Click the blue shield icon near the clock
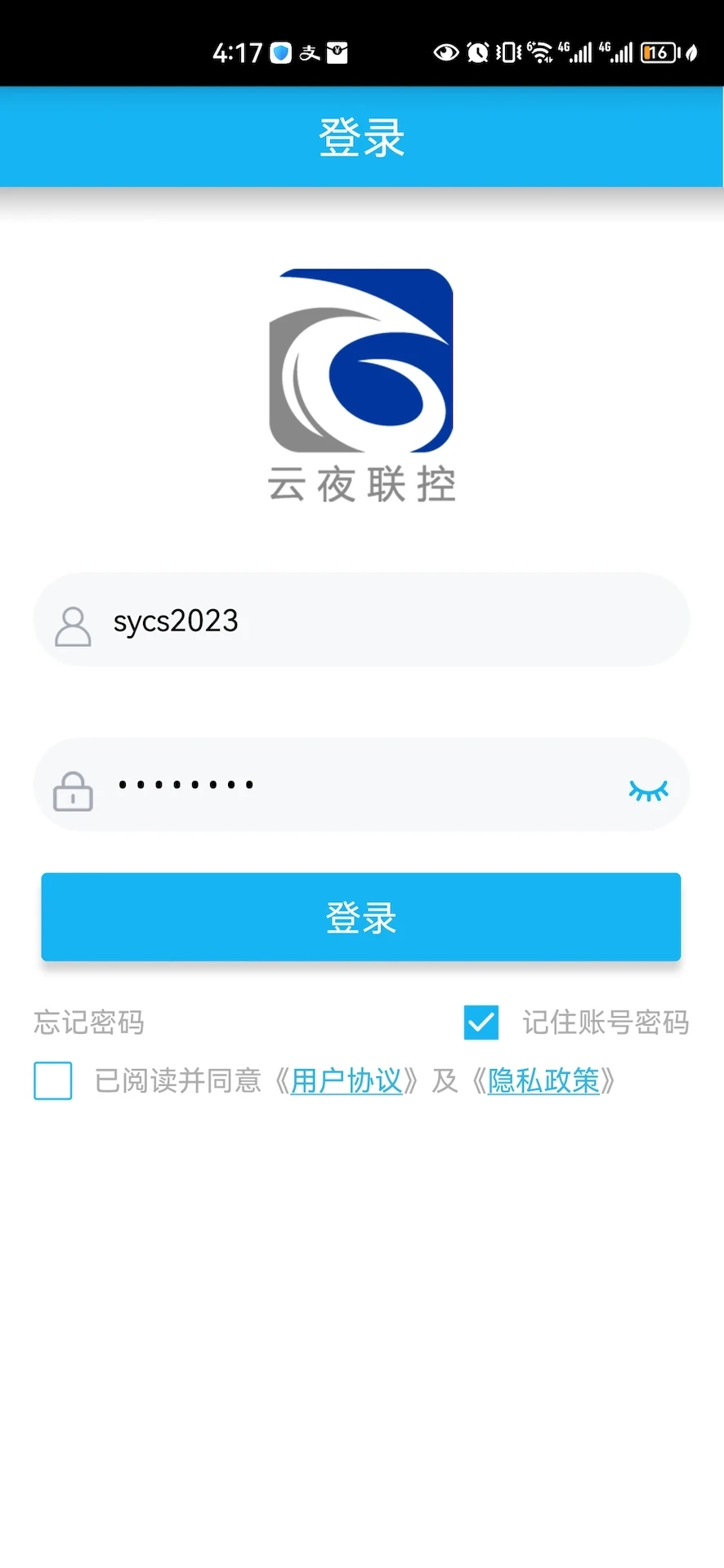 point(279,51)
